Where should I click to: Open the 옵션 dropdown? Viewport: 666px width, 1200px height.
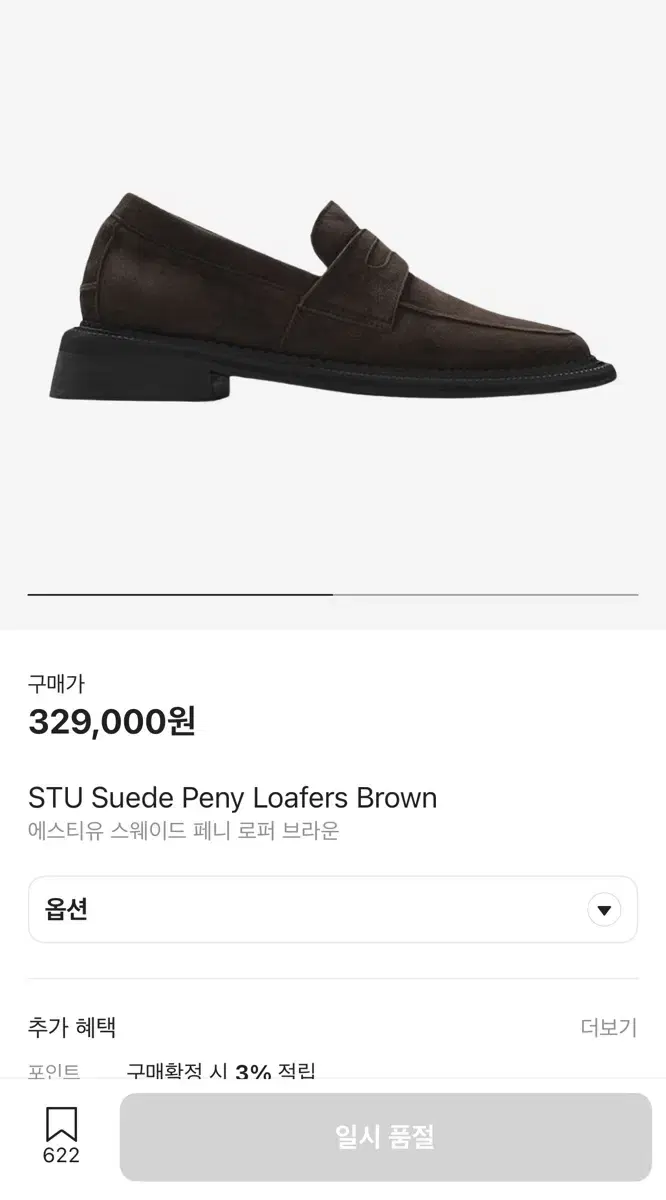pos(333,909)
